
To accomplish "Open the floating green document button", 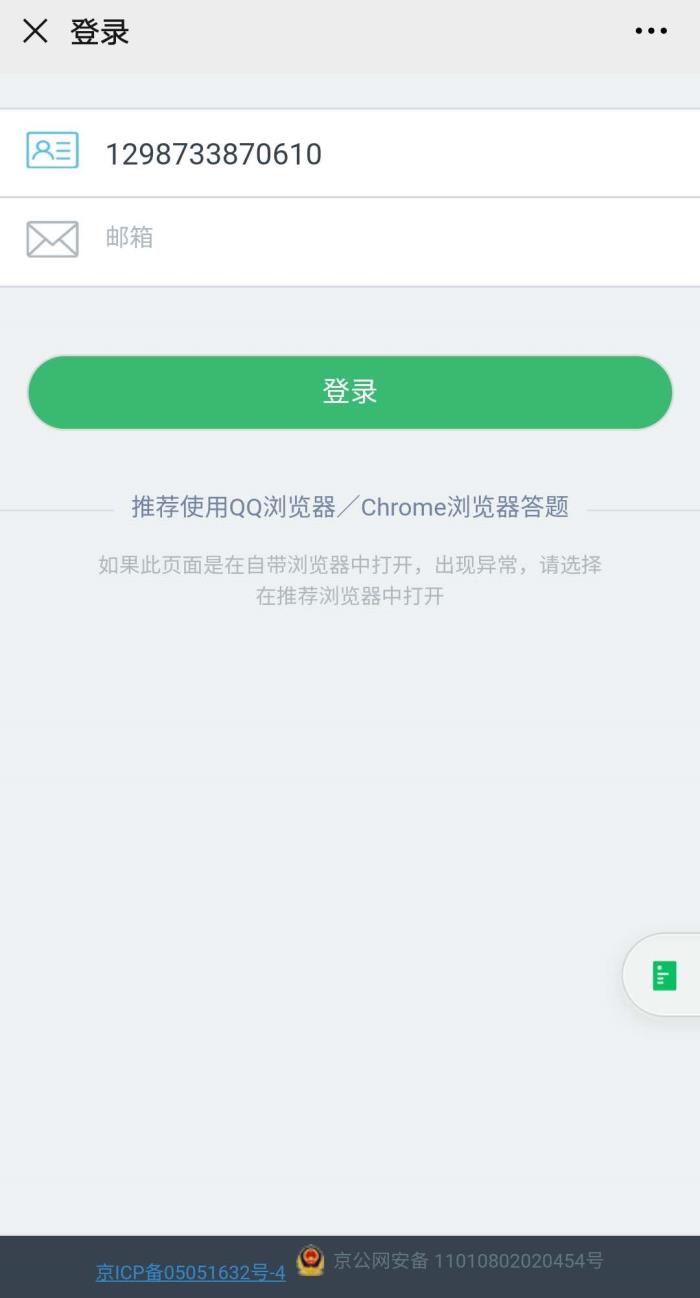I will click(x=664, y=975).
